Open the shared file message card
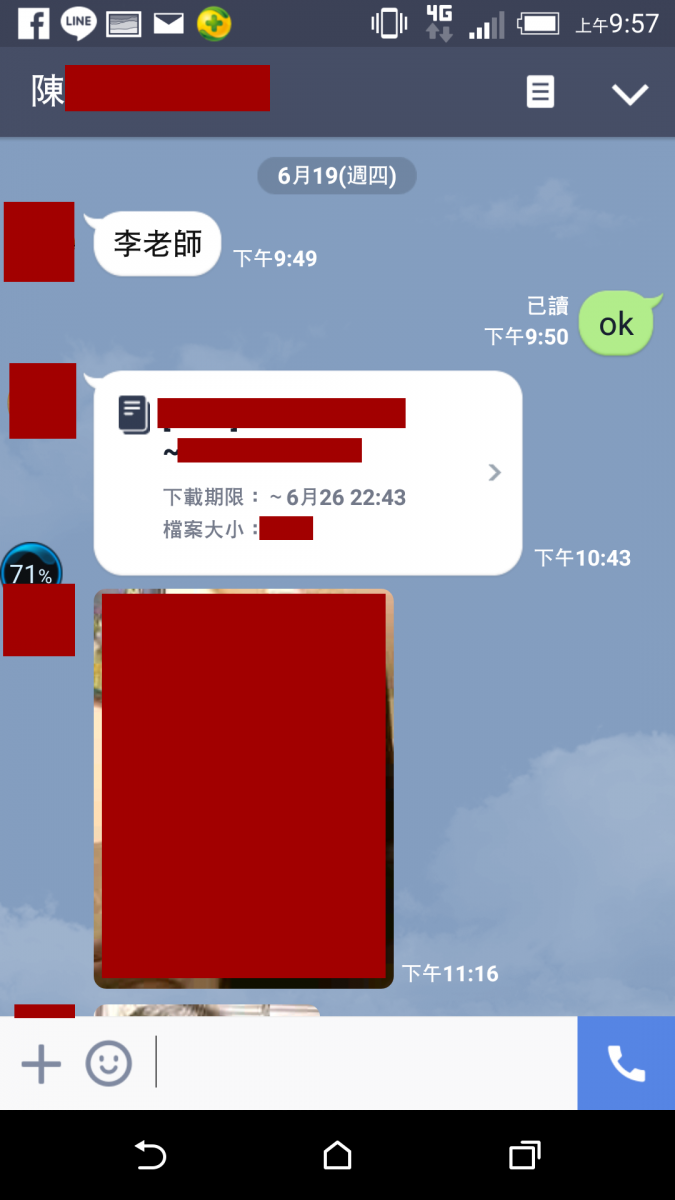Screen dimensions: 675x1200 pos(308,473)
